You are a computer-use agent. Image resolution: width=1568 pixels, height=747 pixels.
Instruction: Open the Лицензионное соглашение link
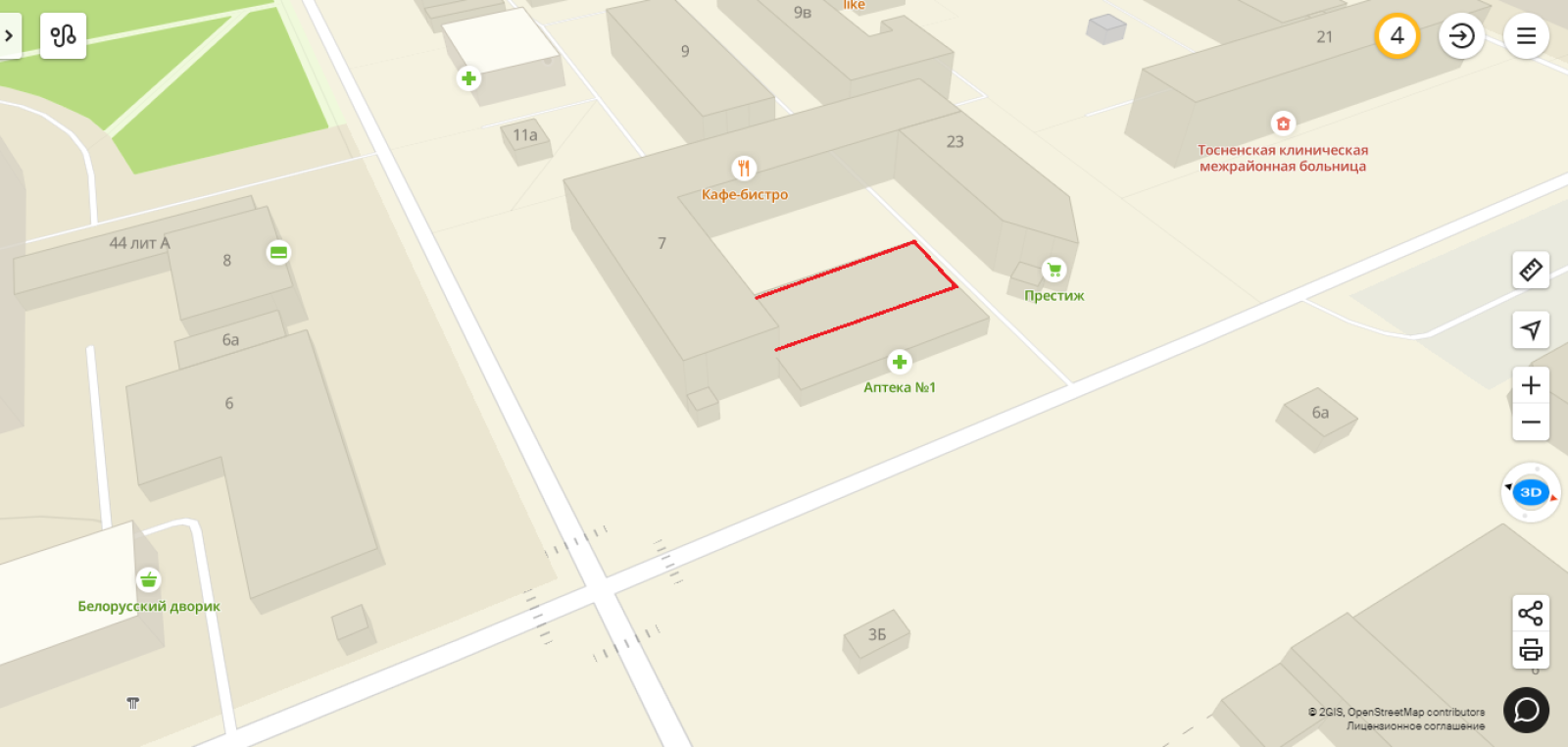tap(1415, 726)
